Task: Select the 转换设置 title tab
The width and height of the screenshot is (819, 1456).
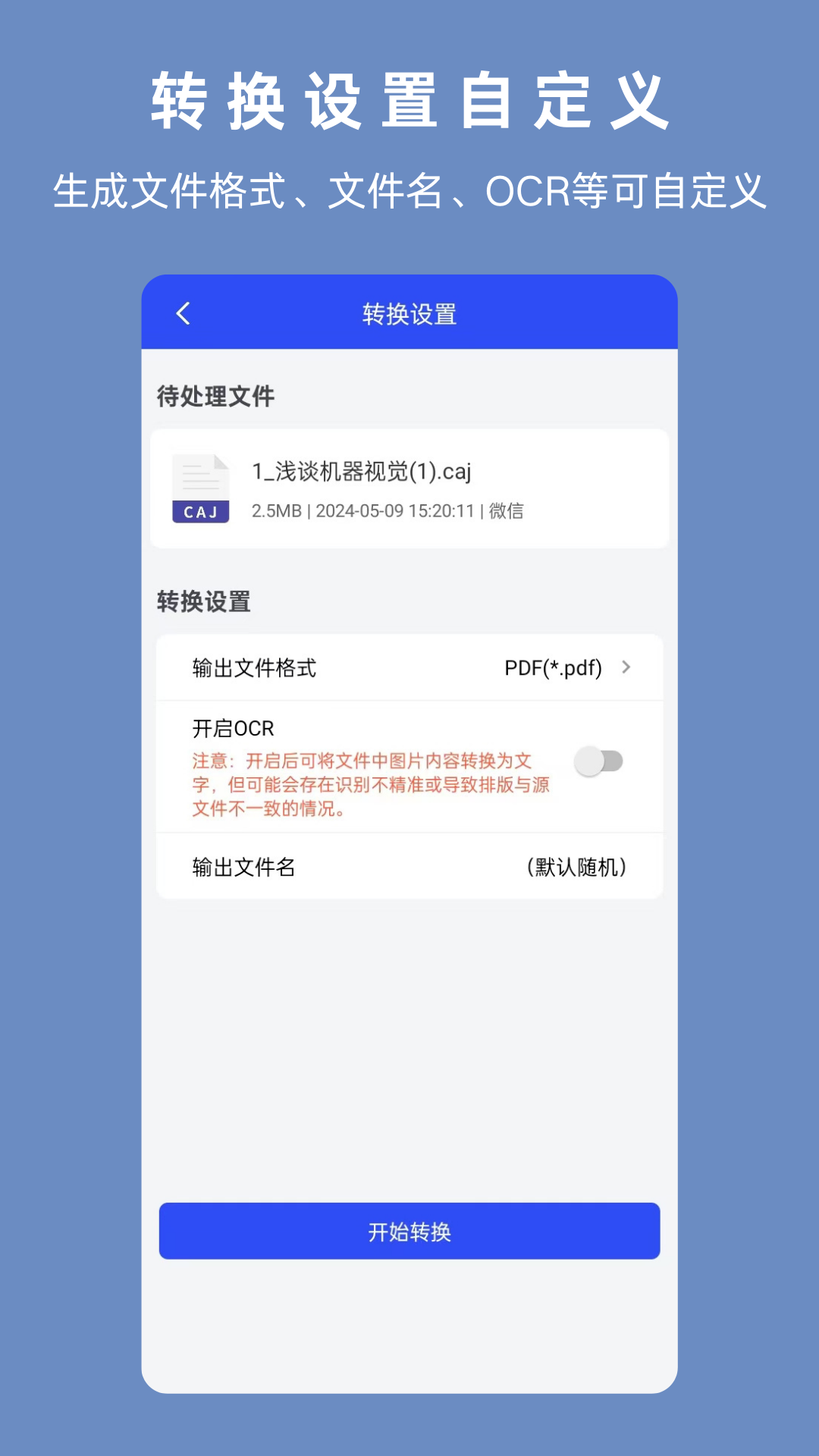Action: pos(409,312)
